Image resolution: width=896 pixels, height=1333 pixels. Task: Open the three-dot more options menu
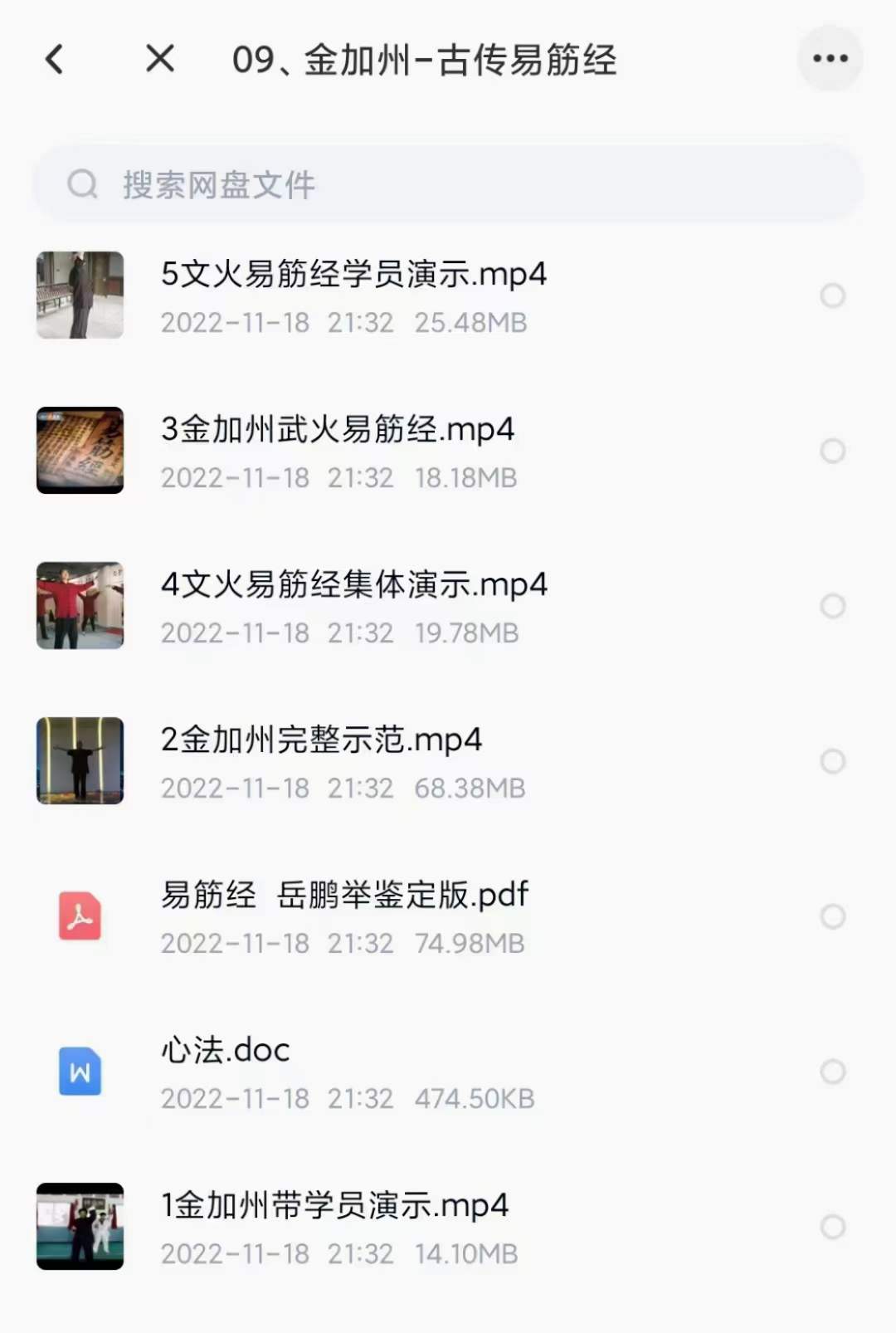click(830, 57)
